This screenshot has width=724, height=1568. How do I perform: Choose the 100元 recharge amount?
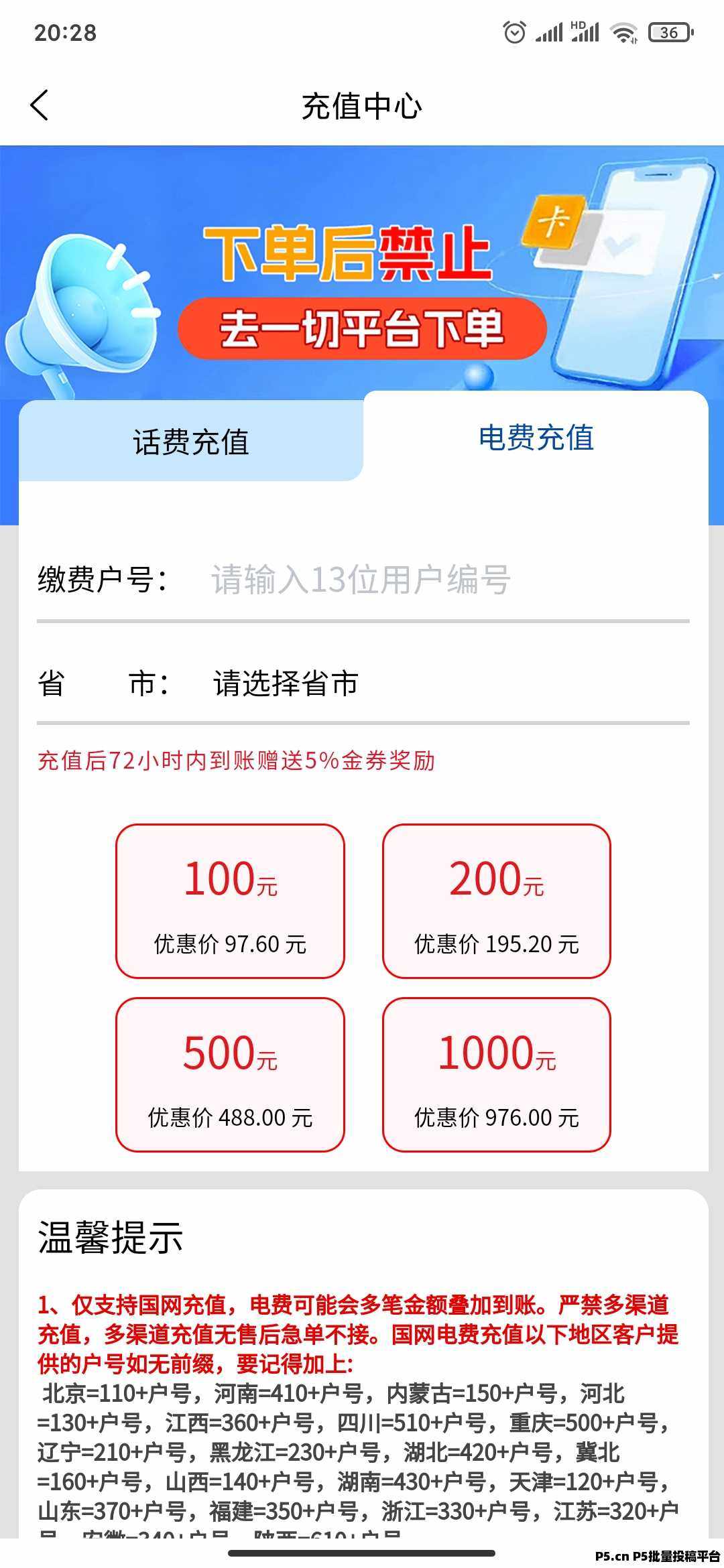[230, 901]
